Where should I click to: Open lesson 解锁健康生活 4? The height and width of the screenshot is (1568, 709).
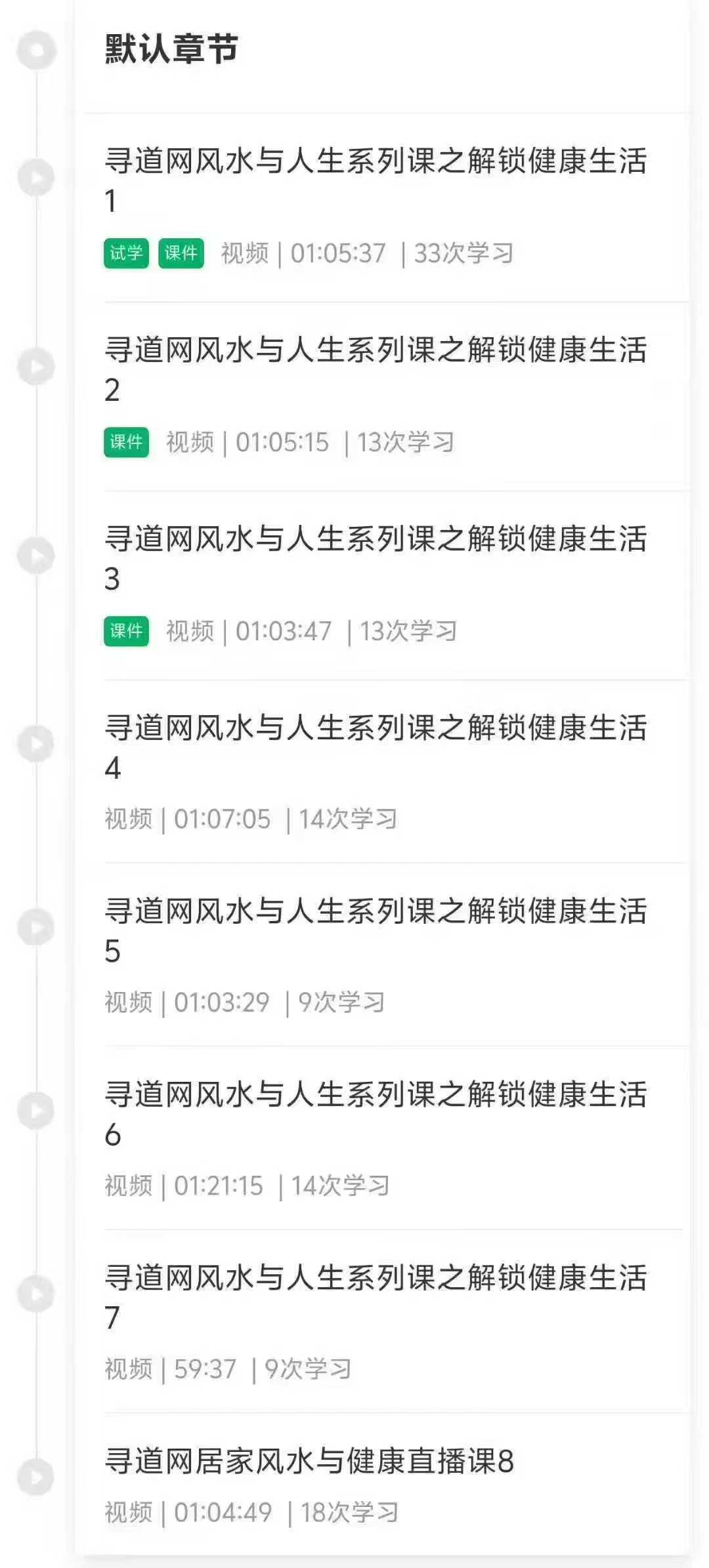click(376, 728)
